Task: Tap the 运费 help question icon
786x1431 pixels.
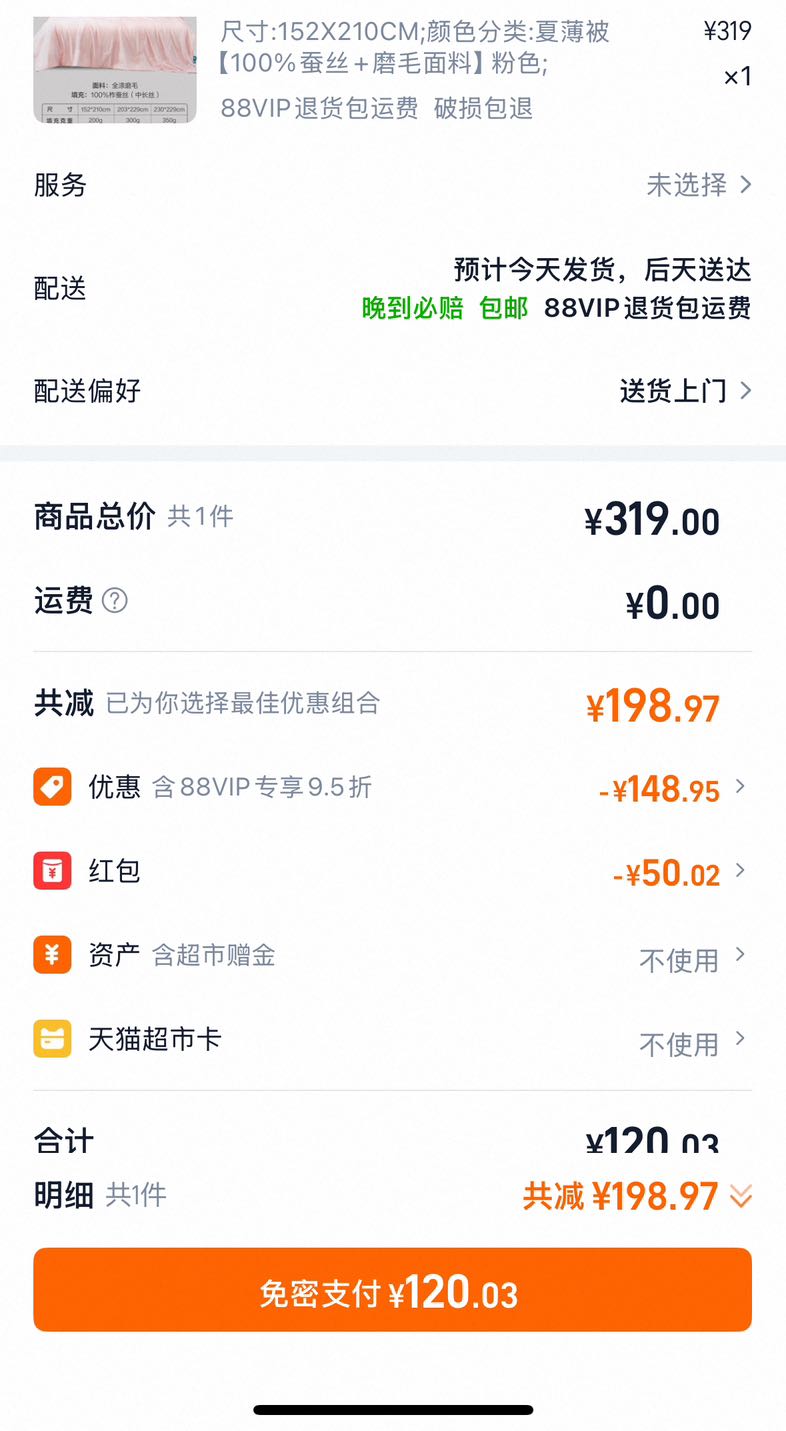Action: pyautogui.click(x=115, y=601)
